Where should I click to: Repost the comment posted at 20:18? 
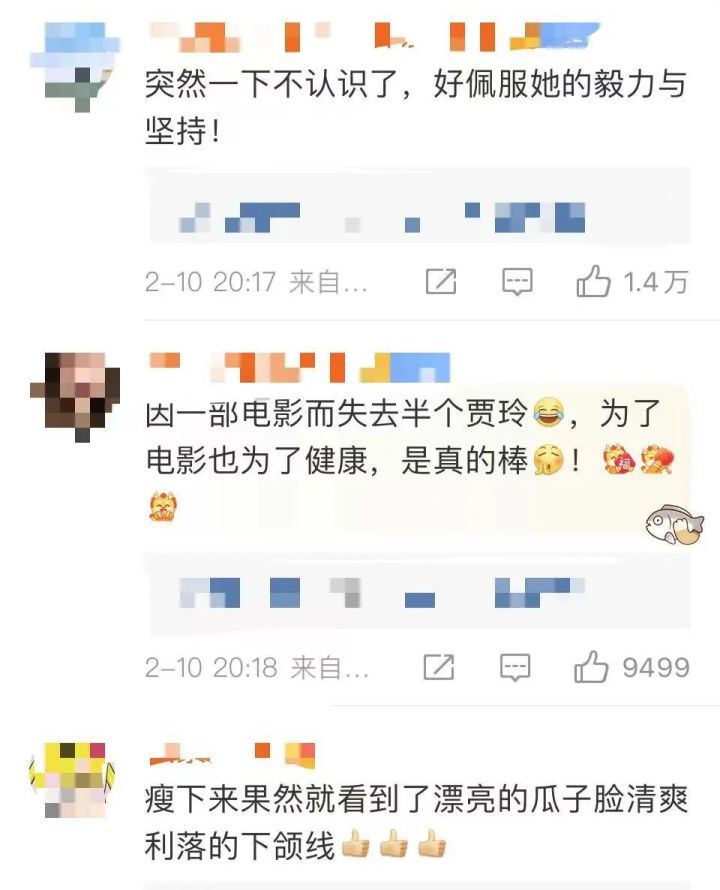[440, 667]
